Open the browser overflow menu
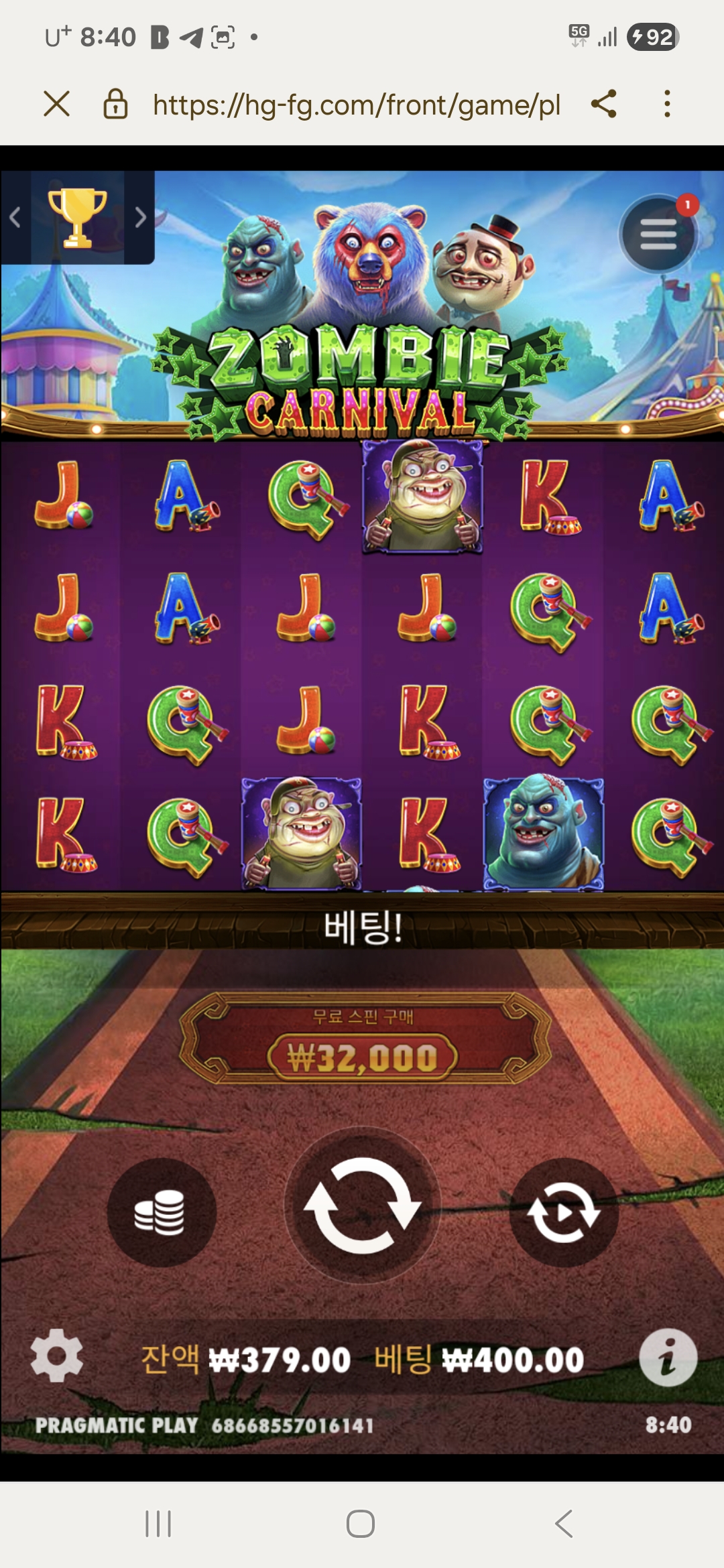 (666, 105)
